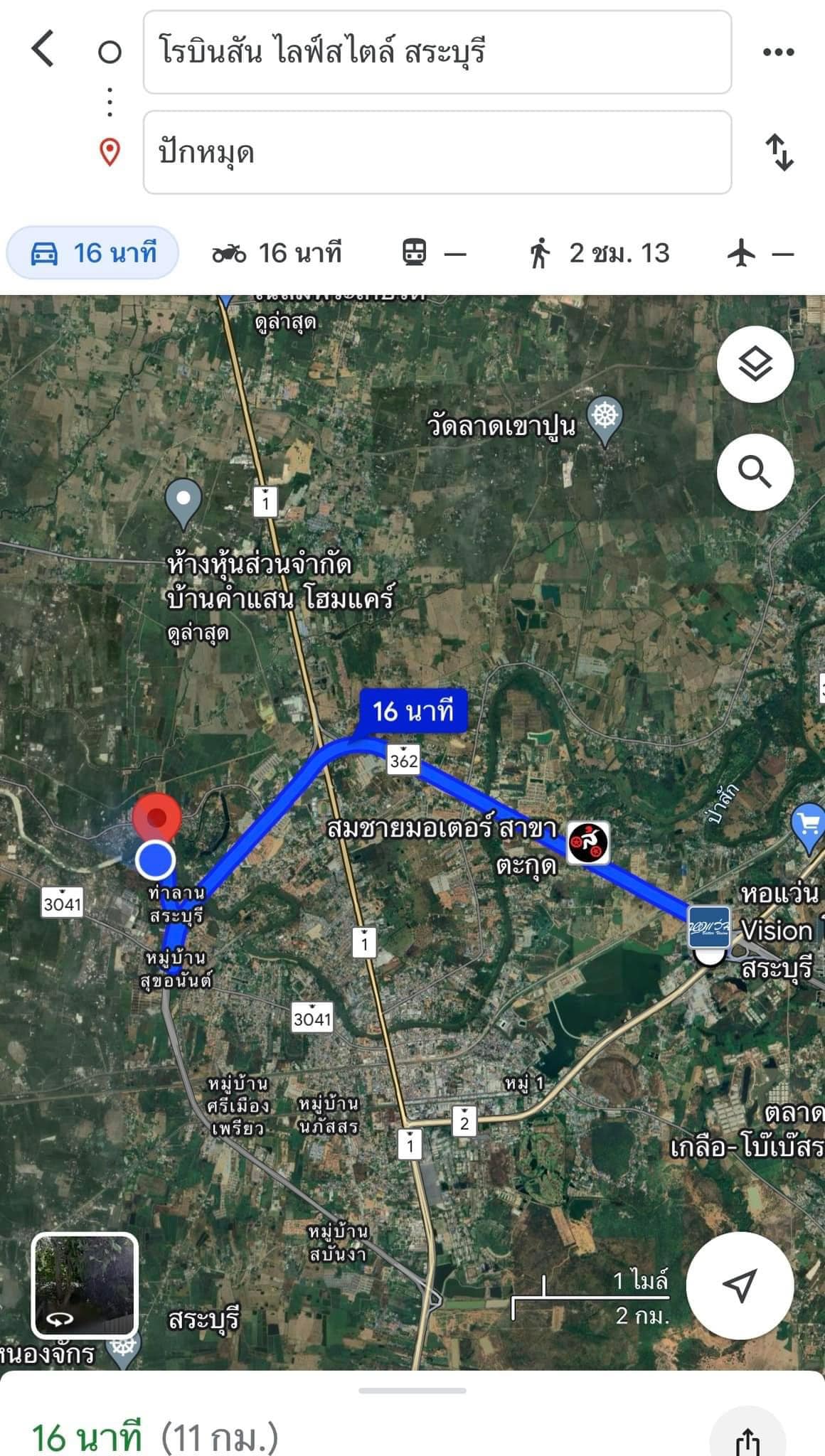The width and height of the screenshot is (825, 1456).
Task: Tap the สมชายมอเตอร์ สาขาตะกุด place marker
Action: pos(588,843)
